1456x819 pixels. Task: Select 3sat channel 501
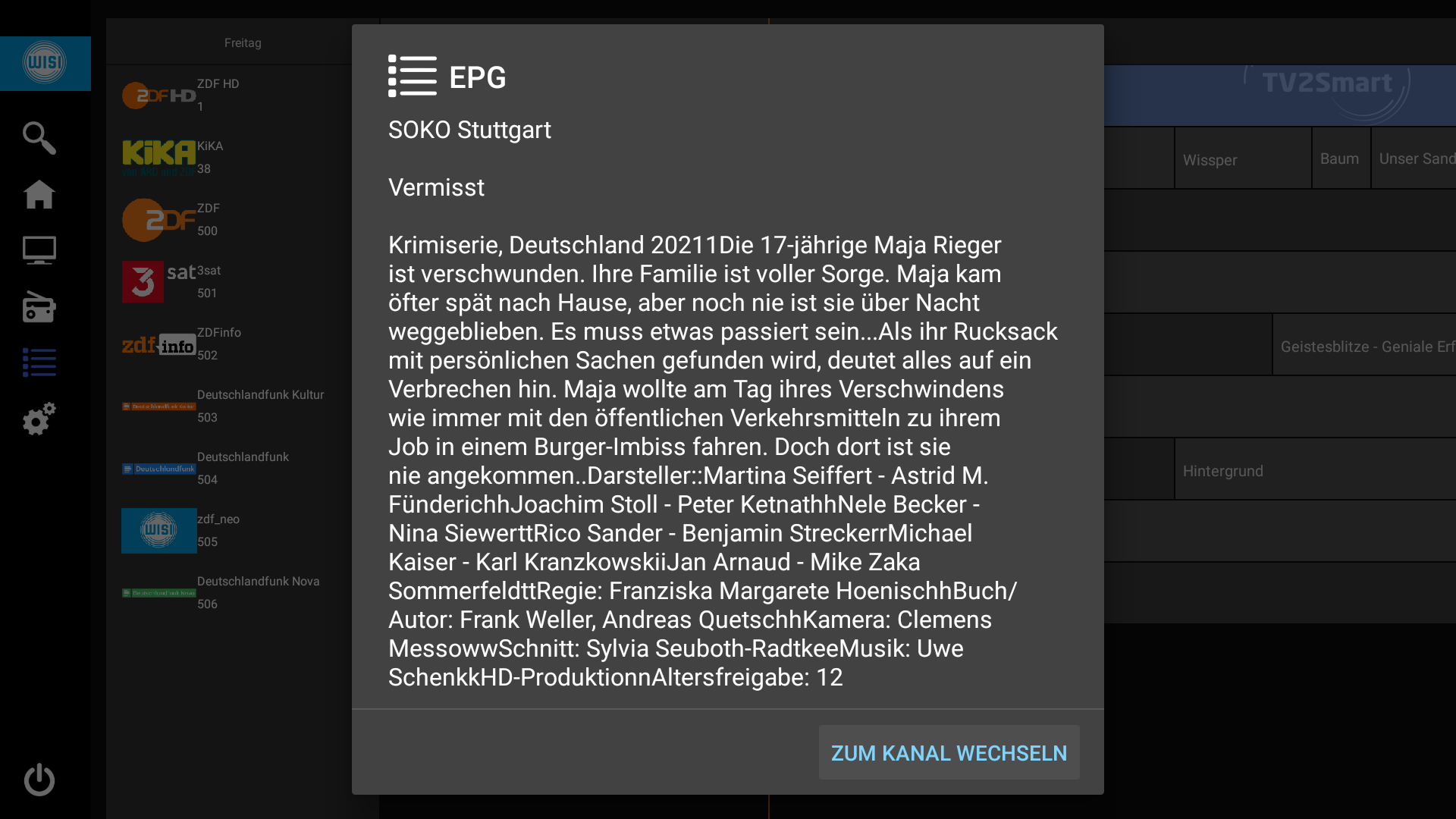227,282
